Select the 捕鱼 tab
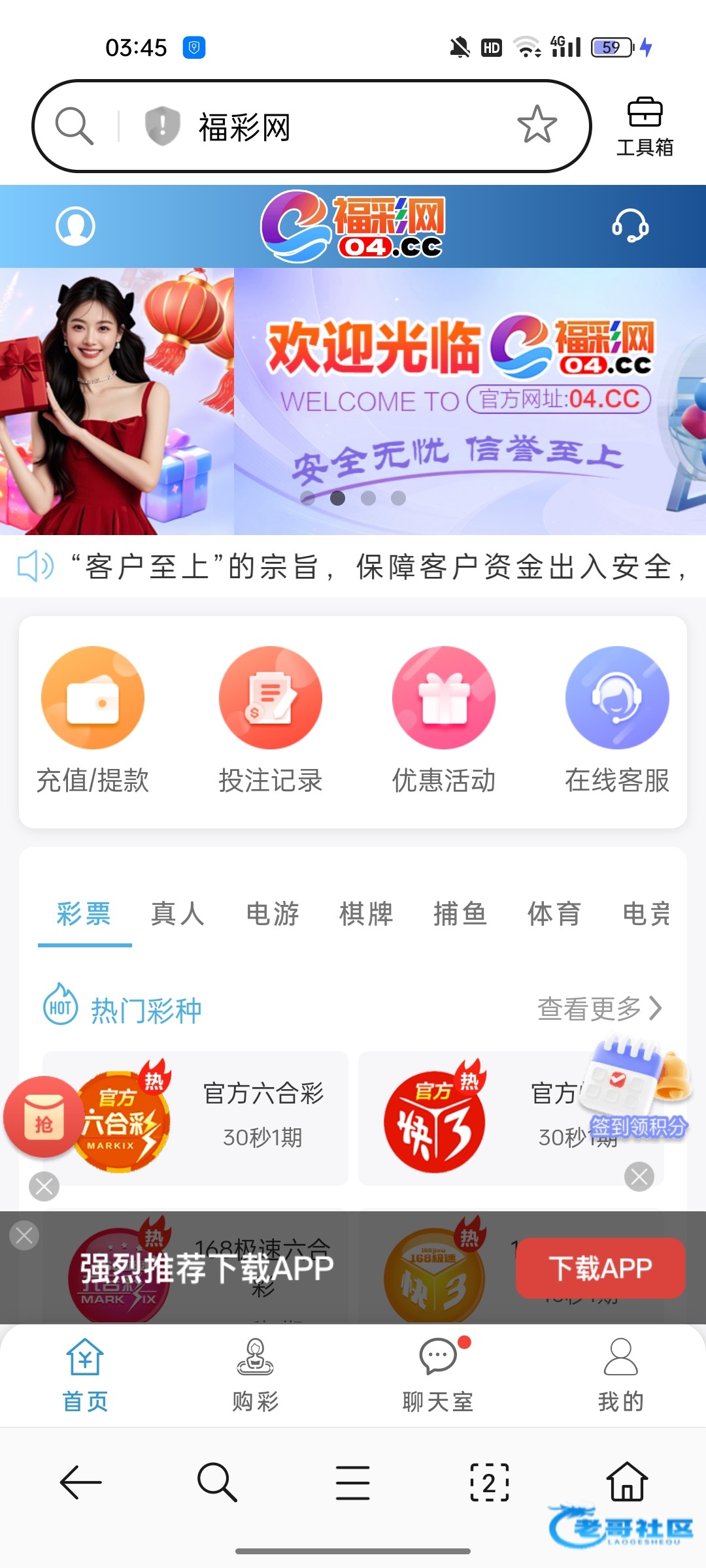The image size is (706, 1568). click(x=460, y=913)
